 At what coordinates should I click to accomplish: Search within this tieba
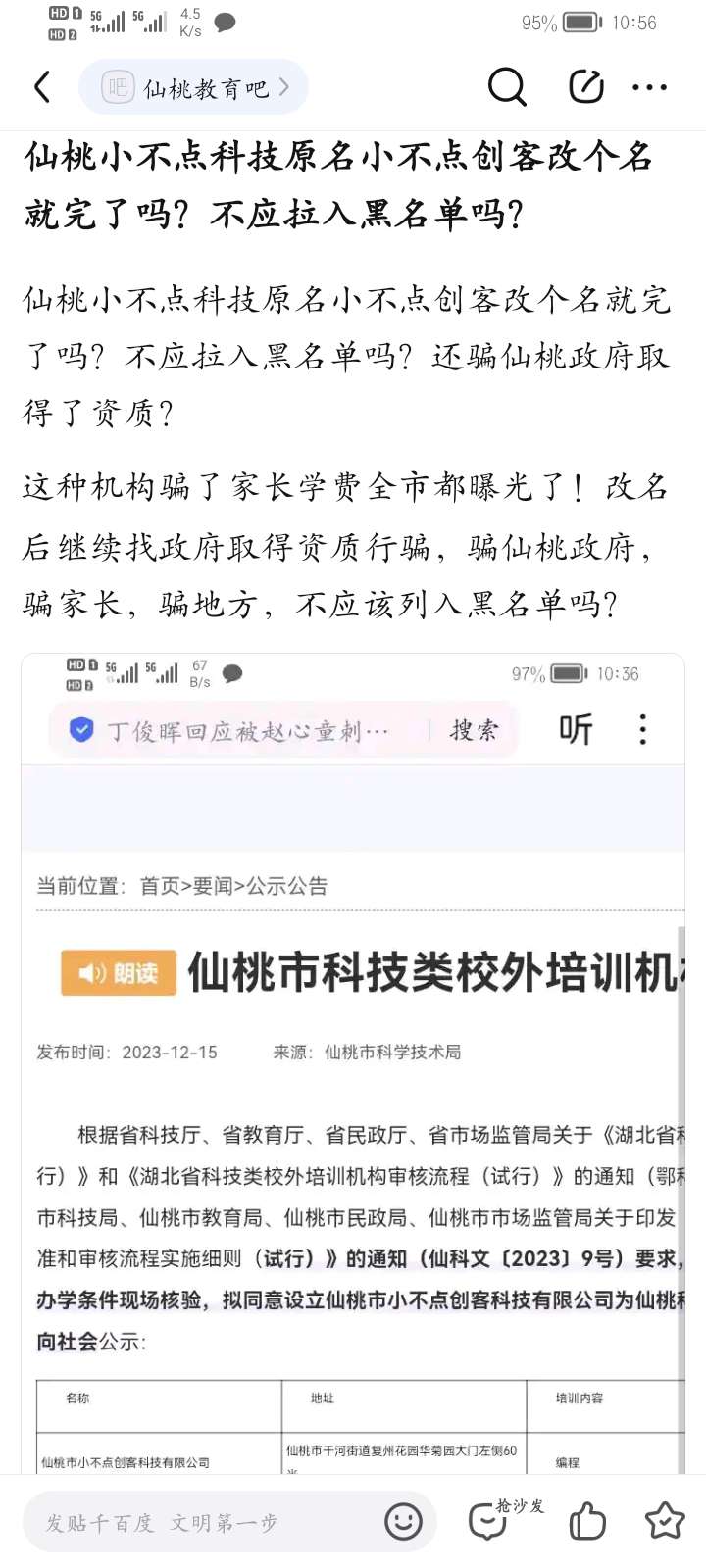pyautogui.click(x=507, y=87)
